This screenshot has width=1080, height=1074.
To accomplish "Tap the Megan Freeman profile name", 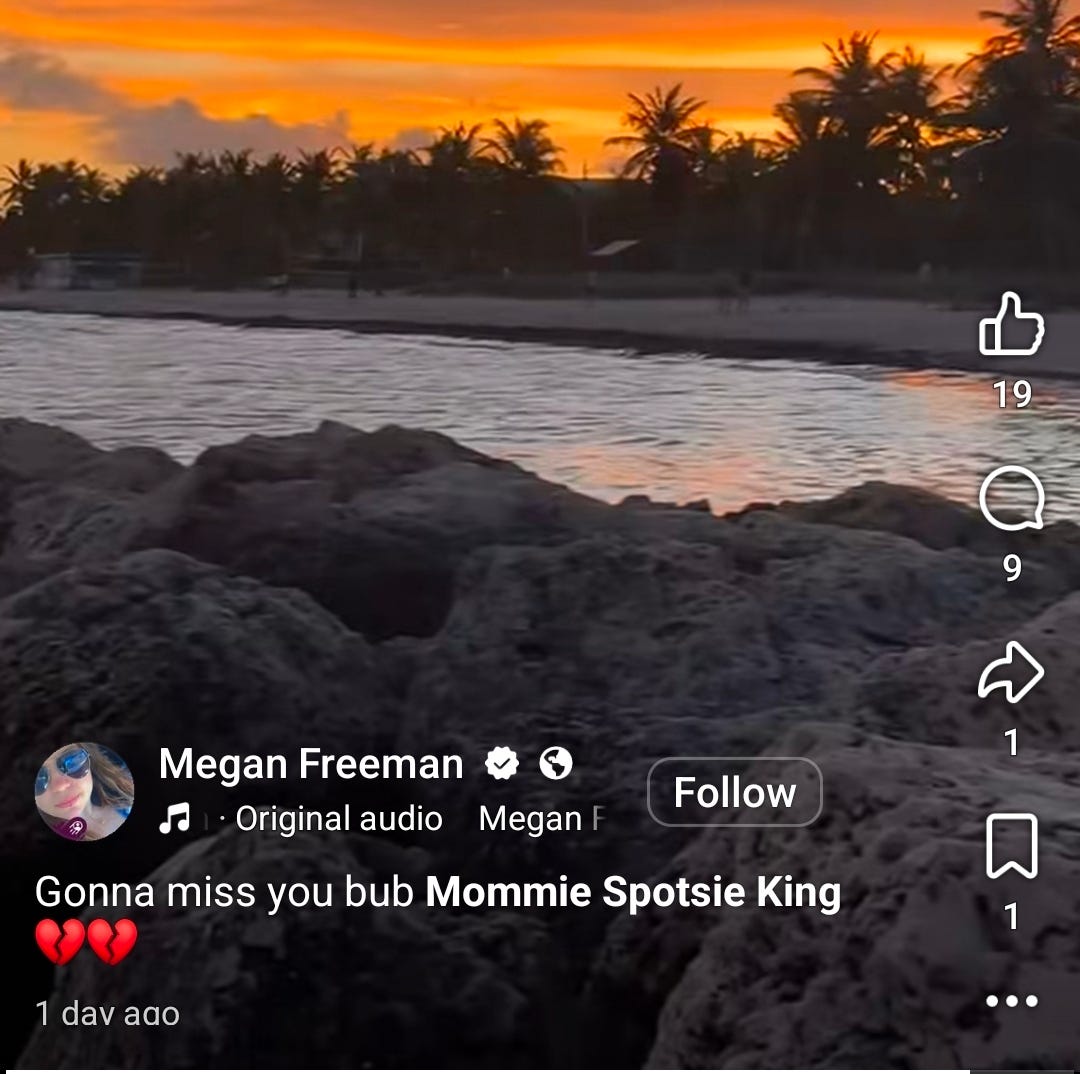I will point(311,764).
